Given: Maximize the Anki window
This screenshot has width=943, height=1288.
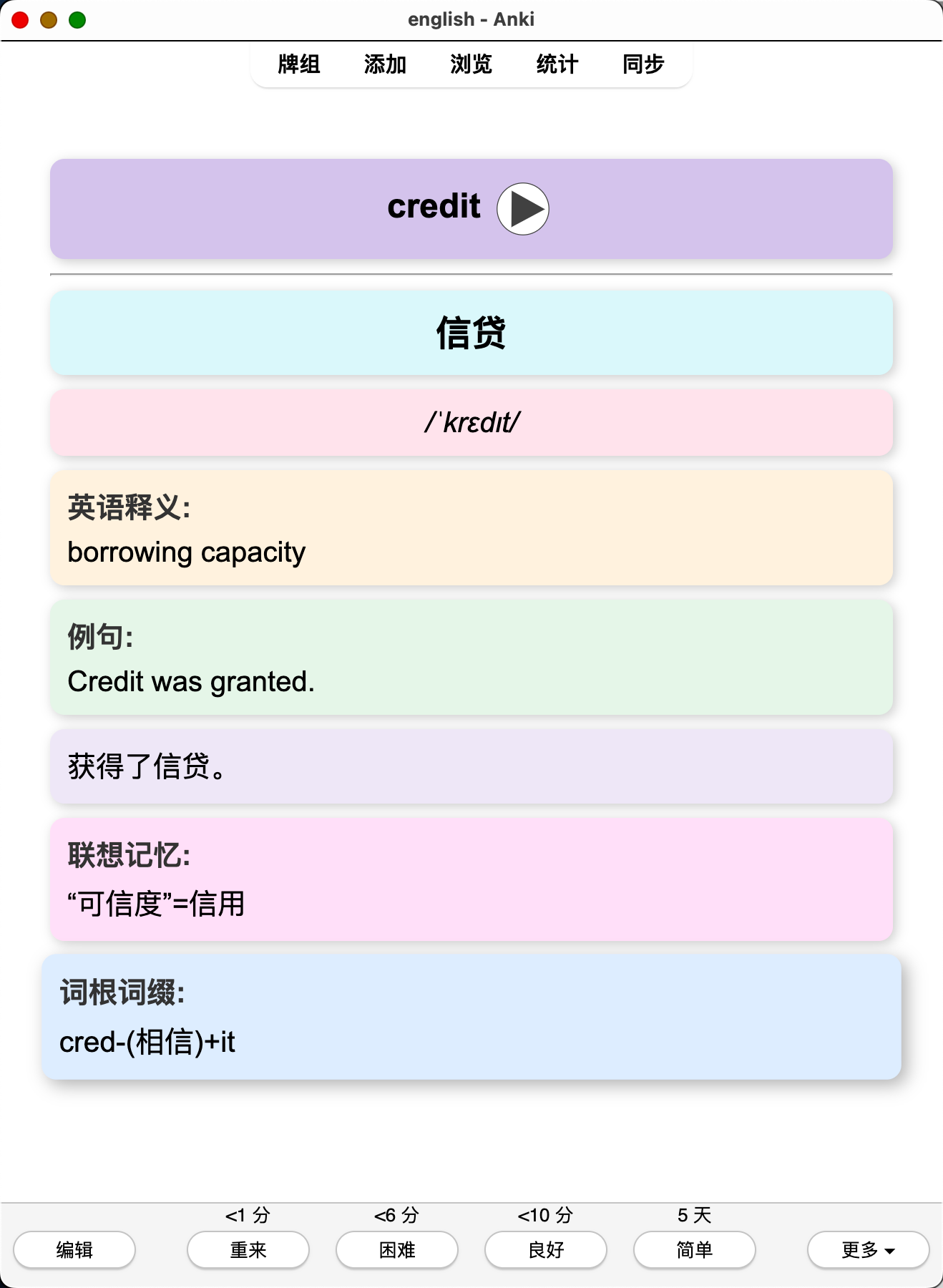Looking at the screenshot, I should (77, 20).
